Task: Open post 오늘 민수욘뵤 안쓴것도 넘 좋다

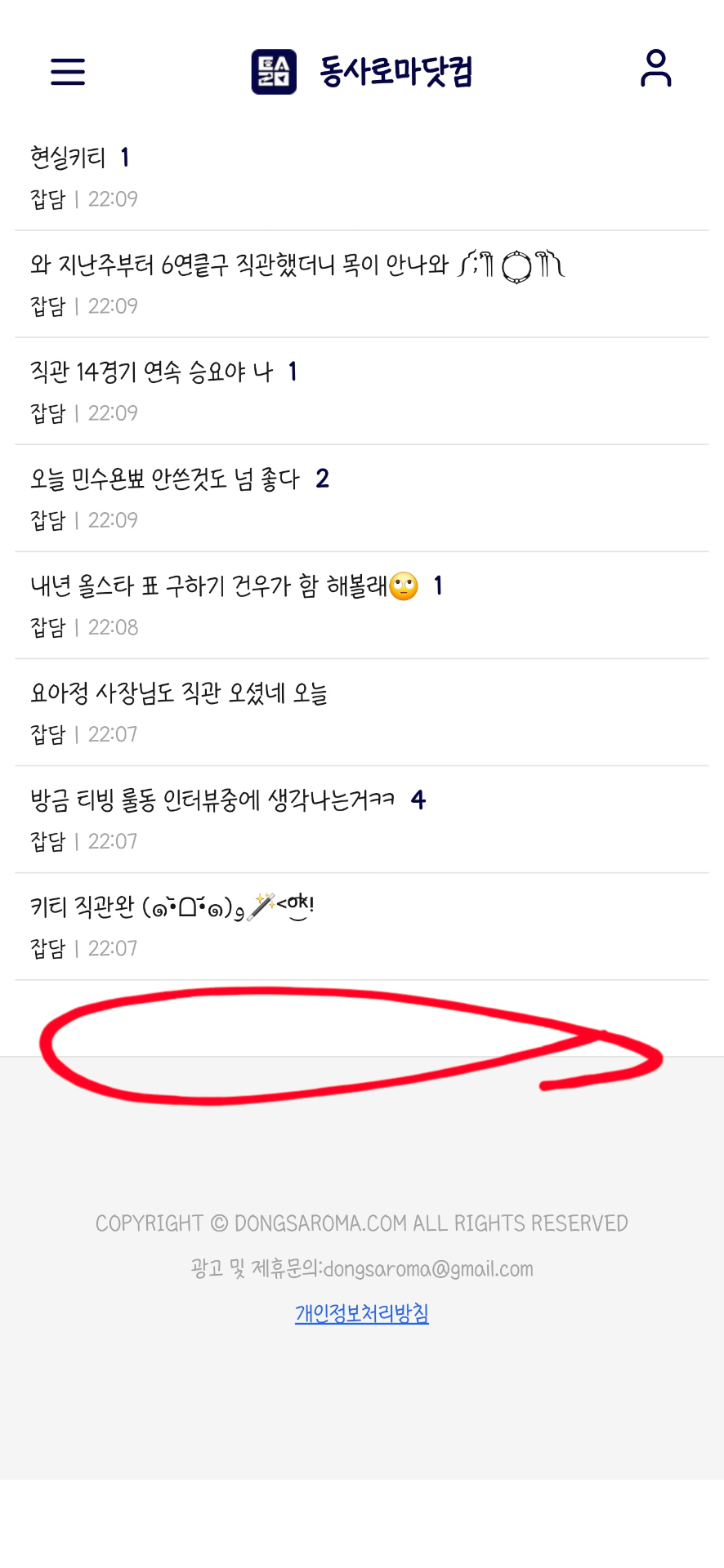Action: coord(166,479)
